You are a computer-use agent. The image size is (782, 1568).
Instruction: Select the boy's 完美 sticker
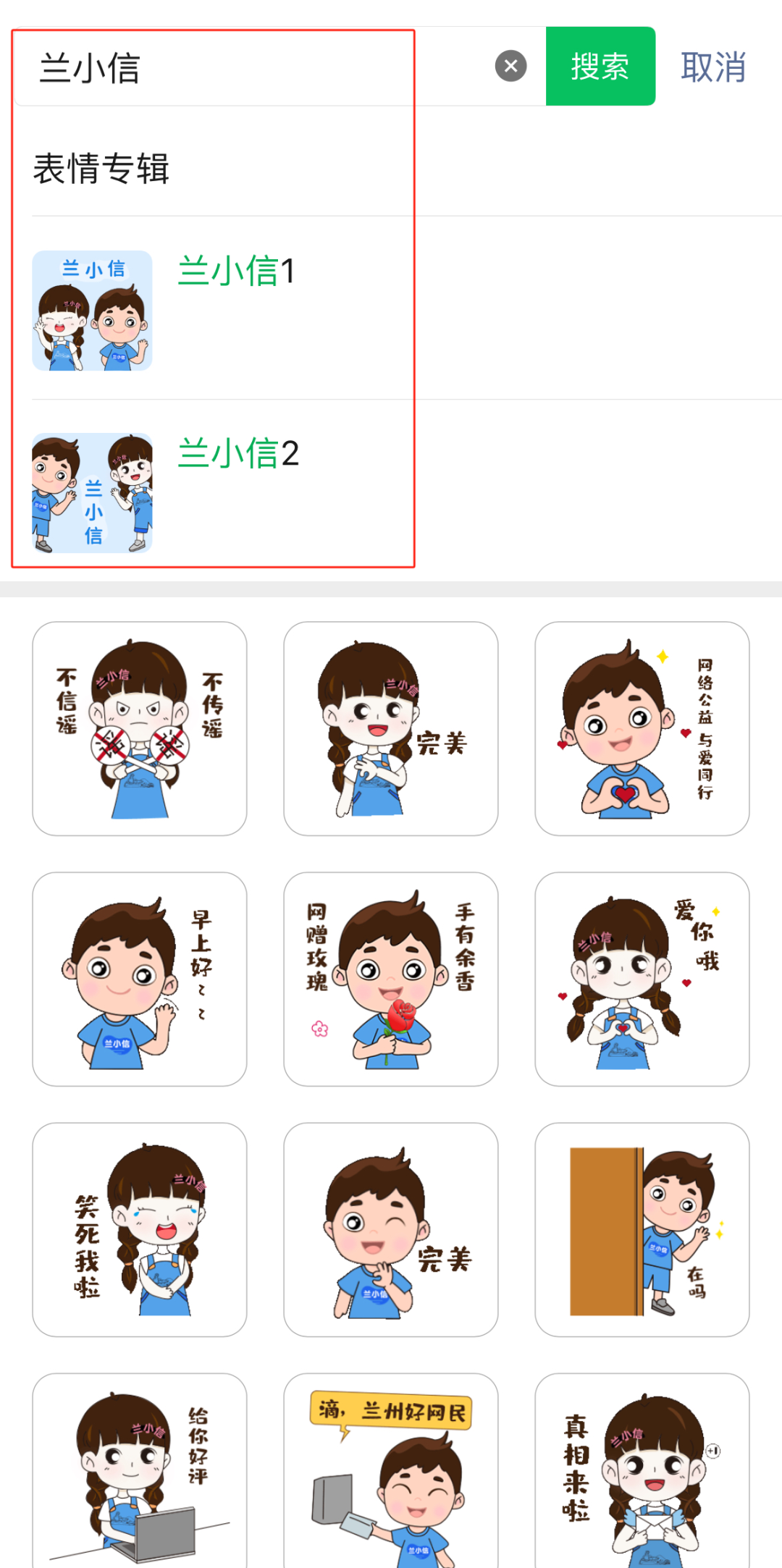click(x=391, y=1230)
